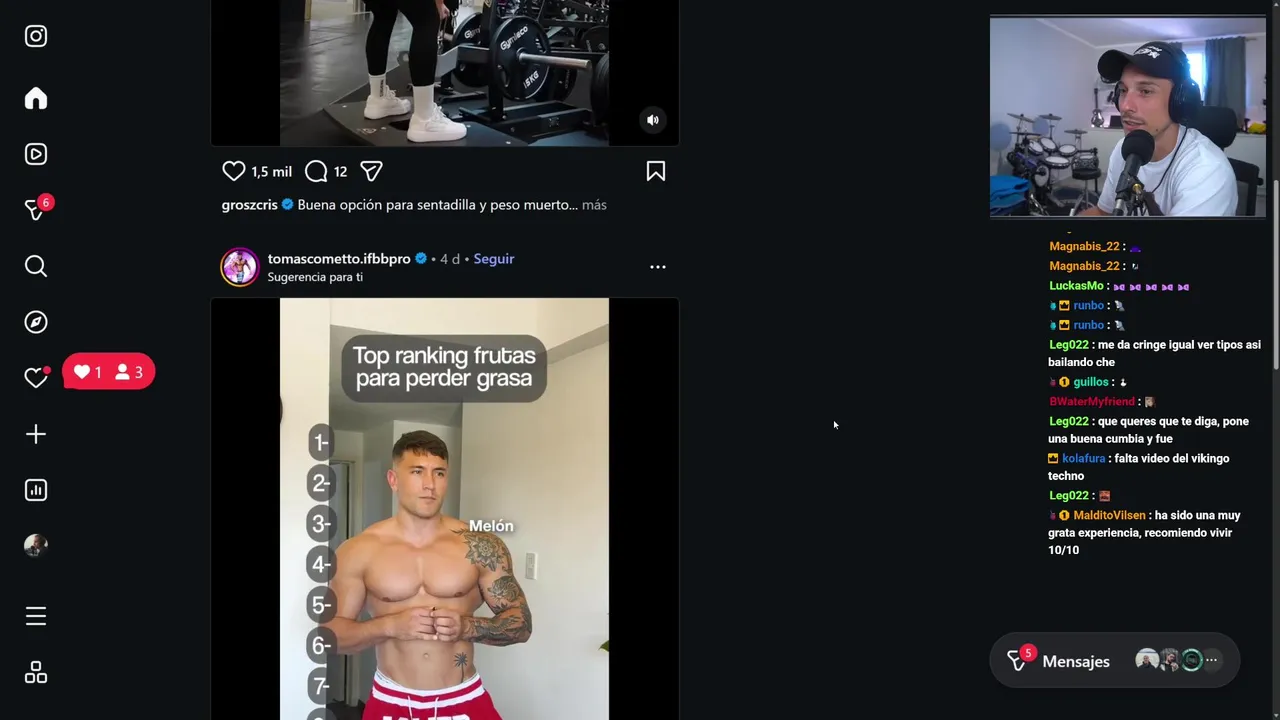1280x720 pixels.
Task: Like the groszcris post
Action: click(233, 171)
